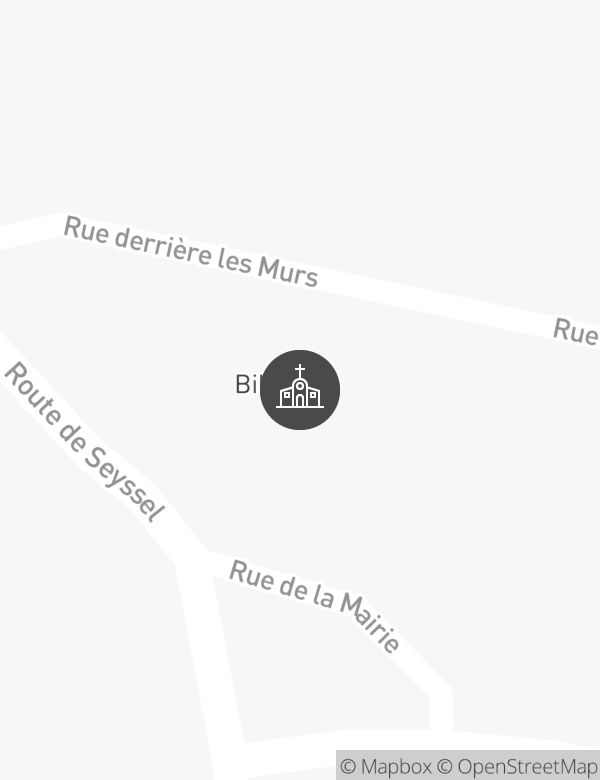Tap the church marker on the map

[300, 390]
